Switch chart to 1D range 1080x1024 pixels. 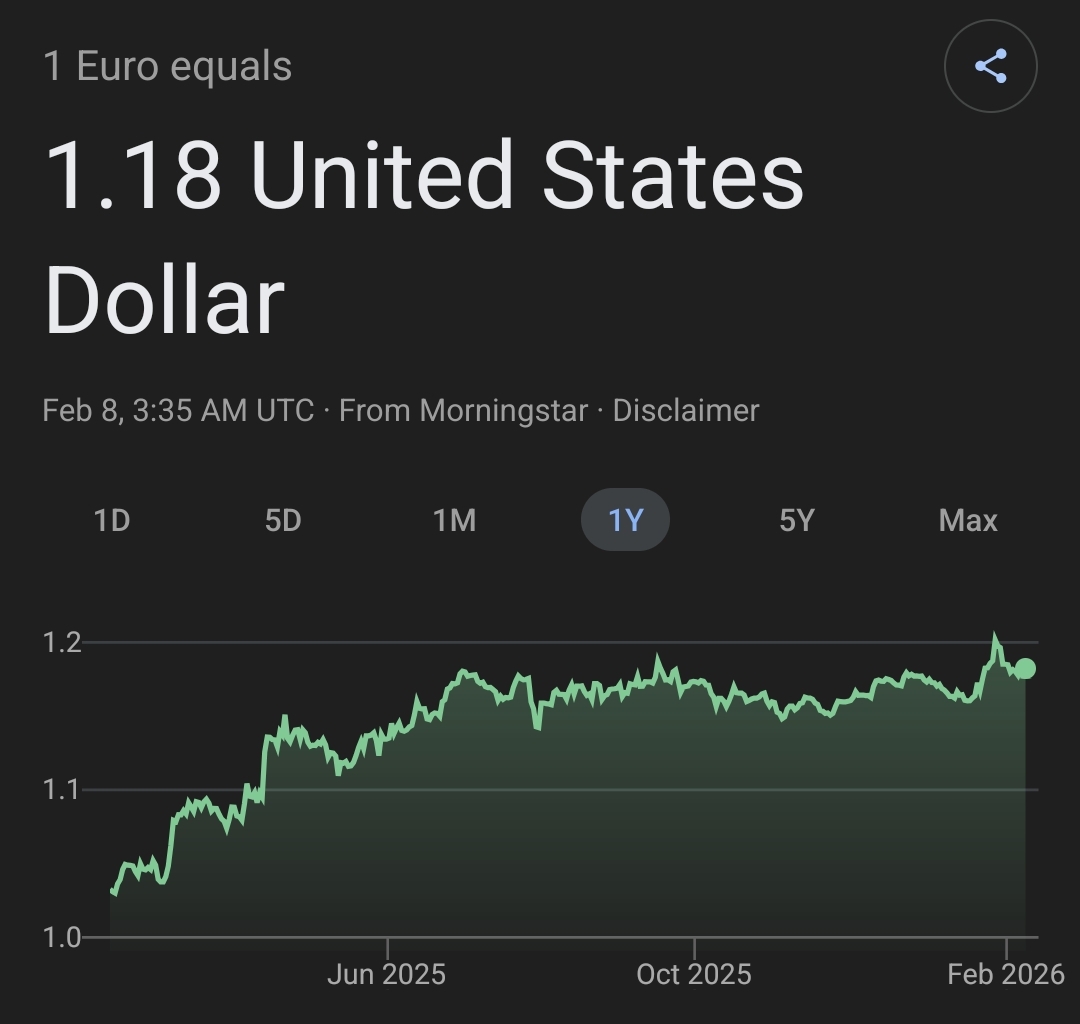tap(112, 520)
